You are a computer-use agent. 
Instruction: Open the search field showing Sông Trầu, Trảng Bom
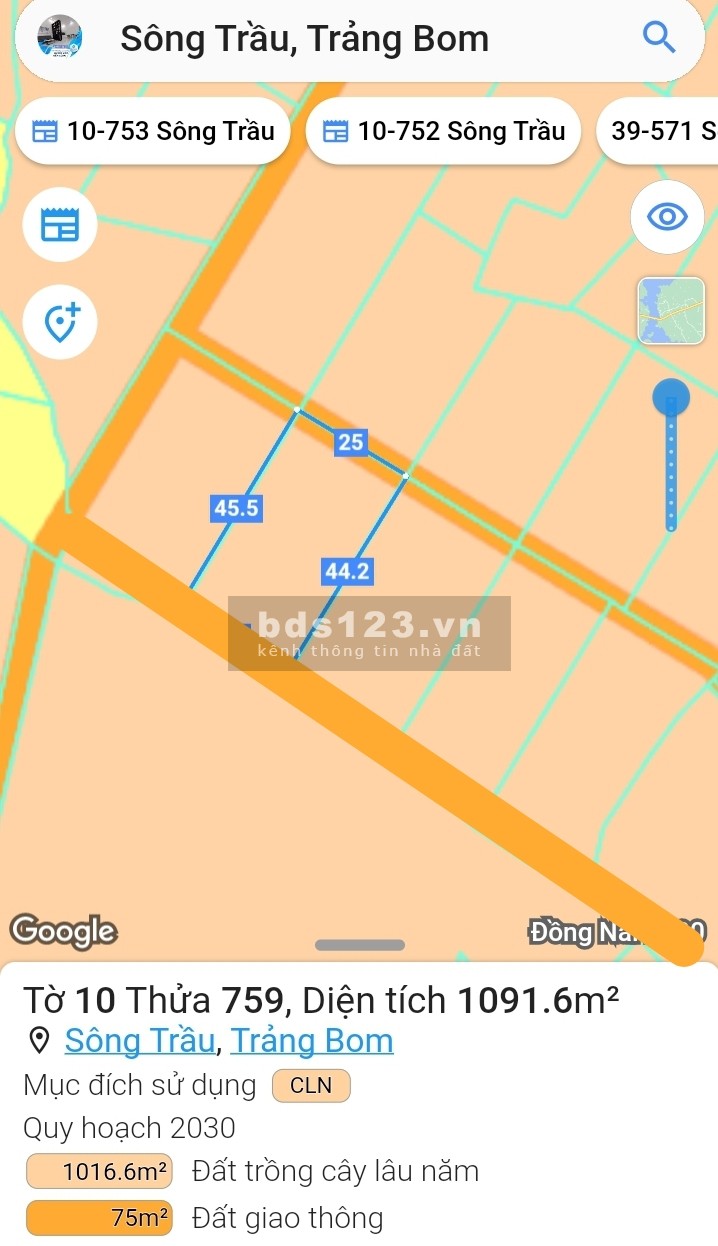(330, 39)
